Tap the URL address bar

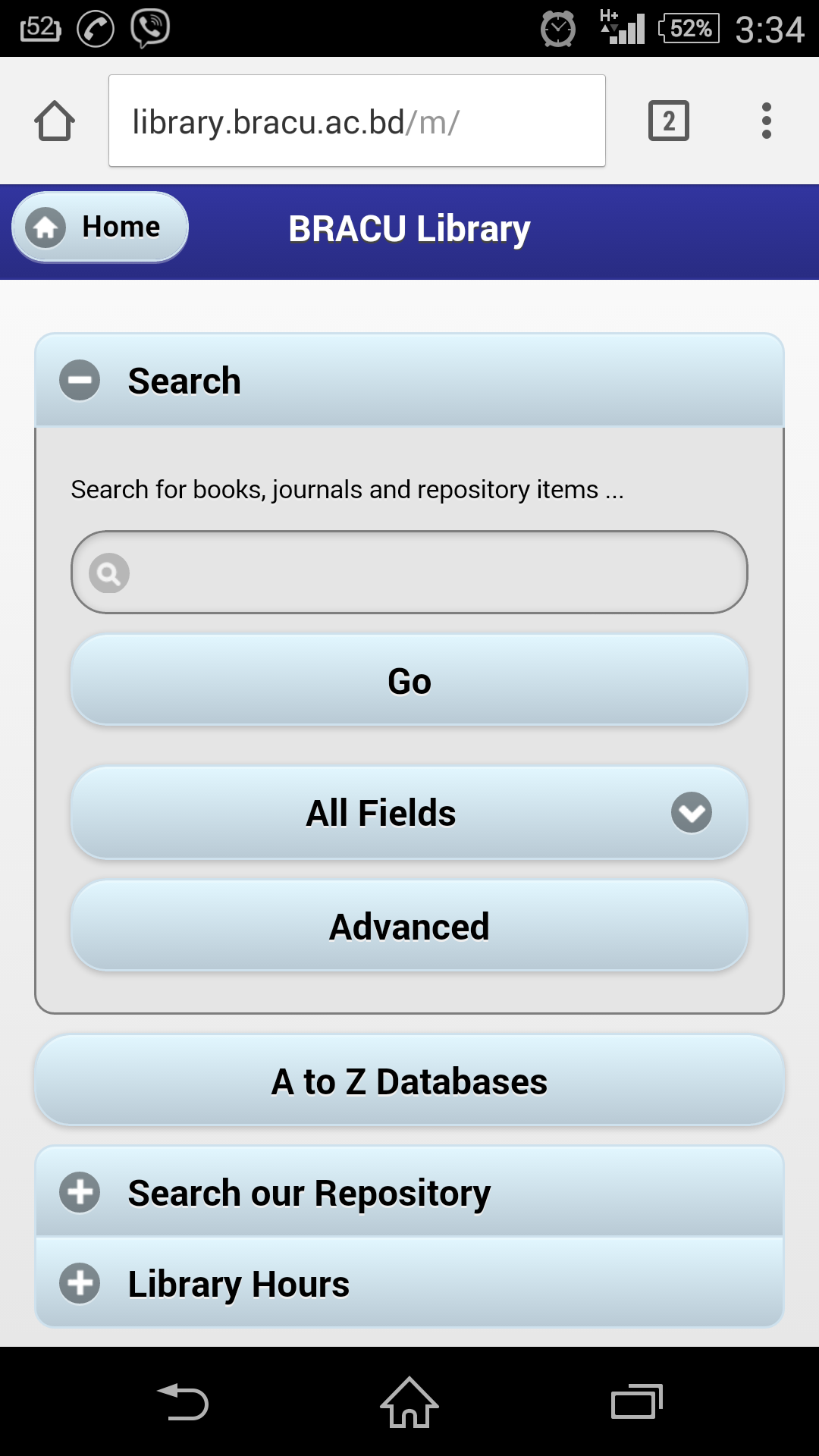point(356,121)
